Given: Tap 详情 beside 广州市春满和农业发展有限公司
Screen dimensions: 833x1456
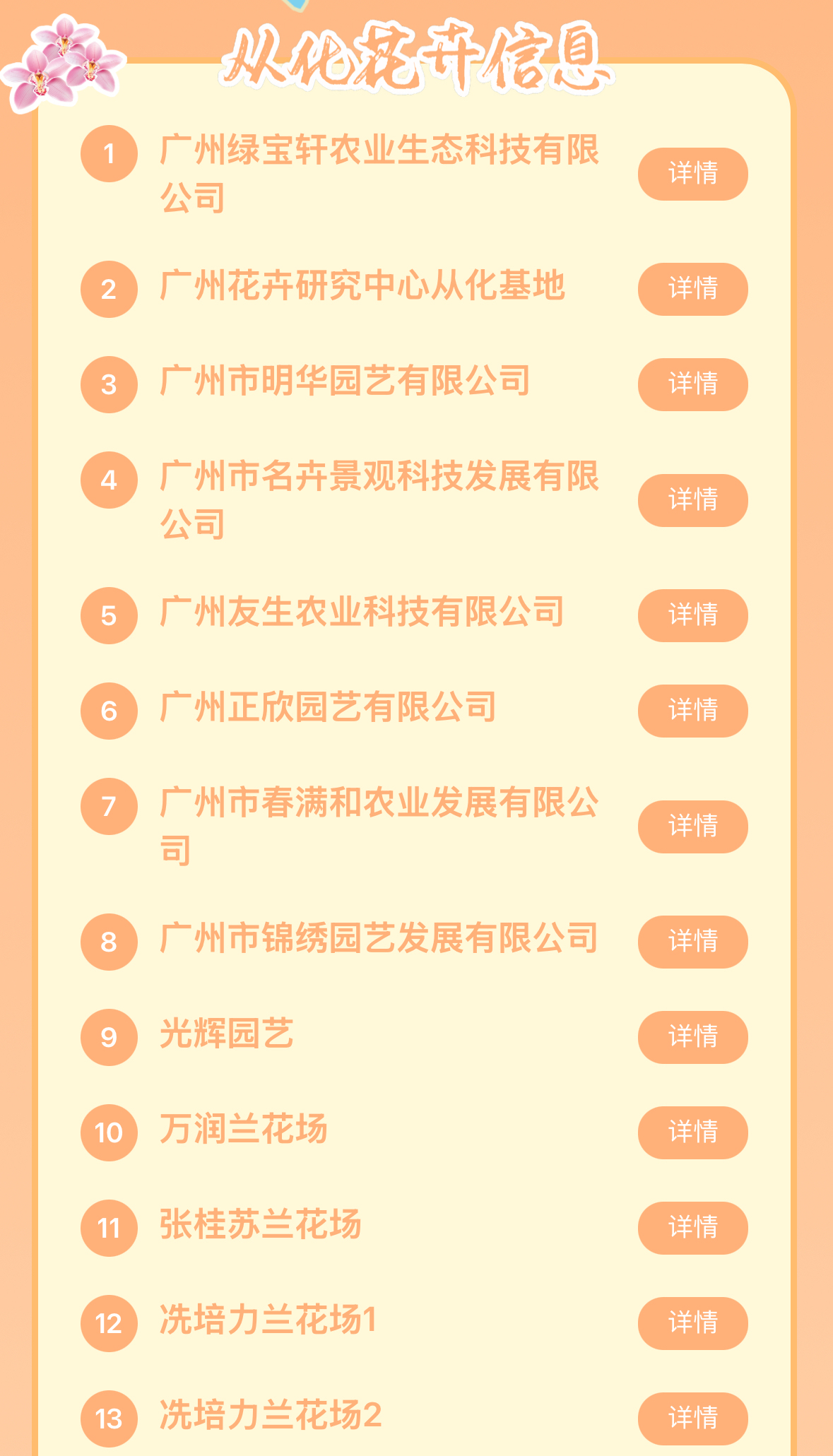Looking at the screenshot, I should (692, 827).
